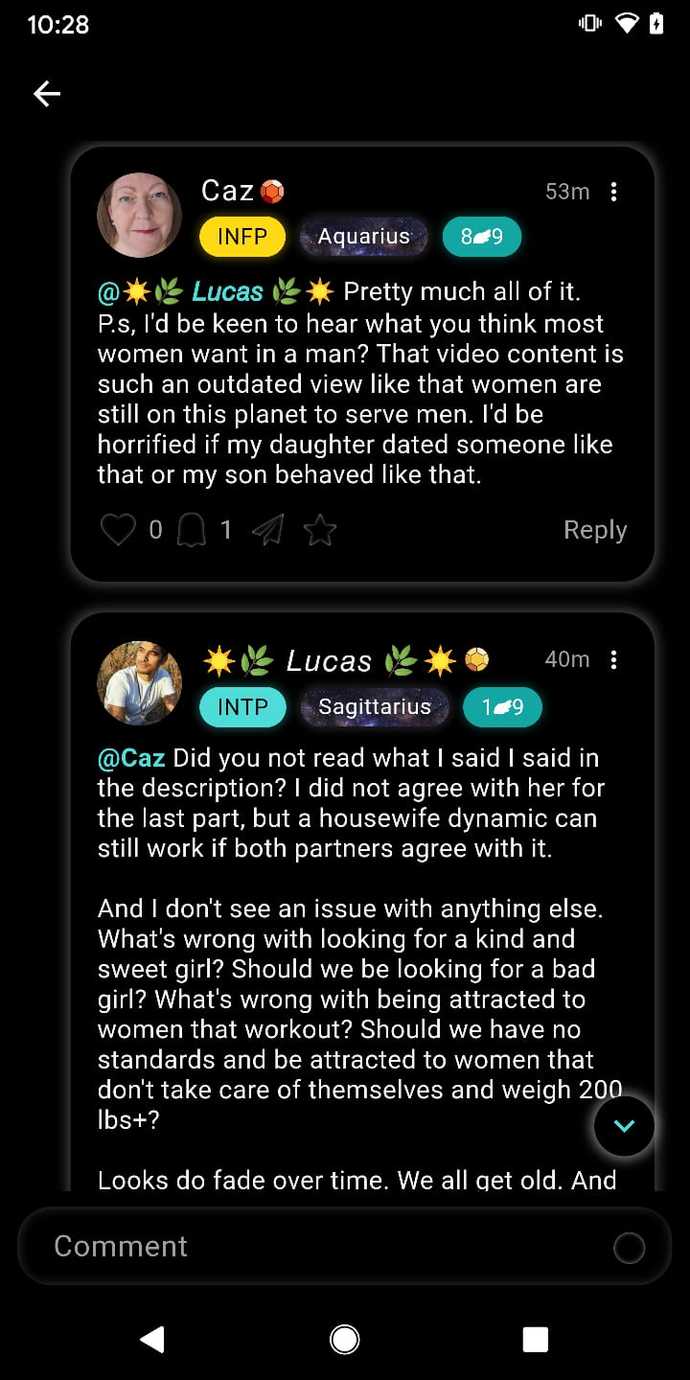Like Caz's comment with the heart icon
Viewport: 690px width, 1380px height.
coord(117,530)
